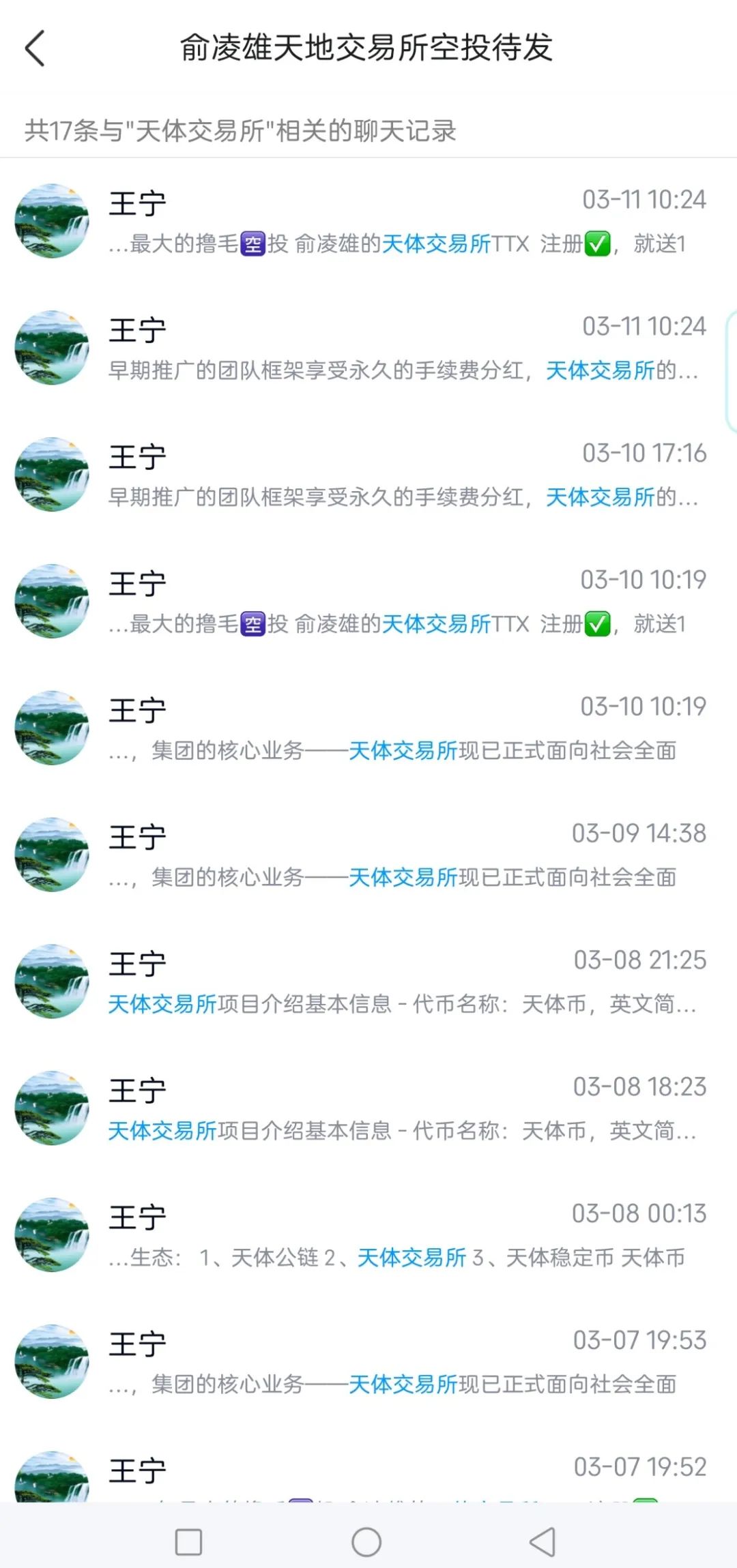Open 王宁's avatar in the first result
Viewport: 737px width, 1568px height.
51,218
